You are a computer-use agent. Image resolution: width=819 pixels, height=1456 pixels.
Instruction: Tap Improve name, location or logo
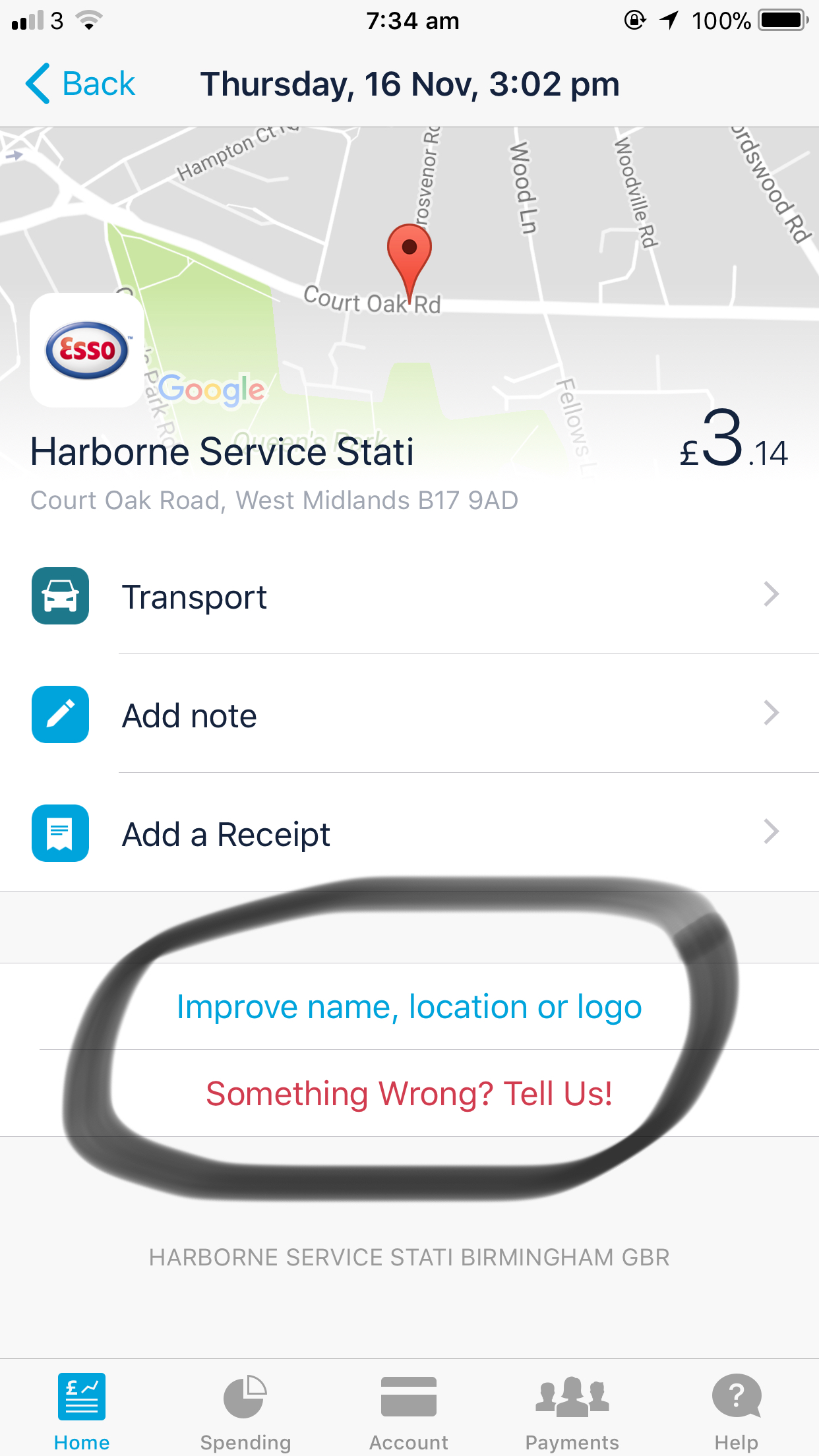coord(409,1007)
